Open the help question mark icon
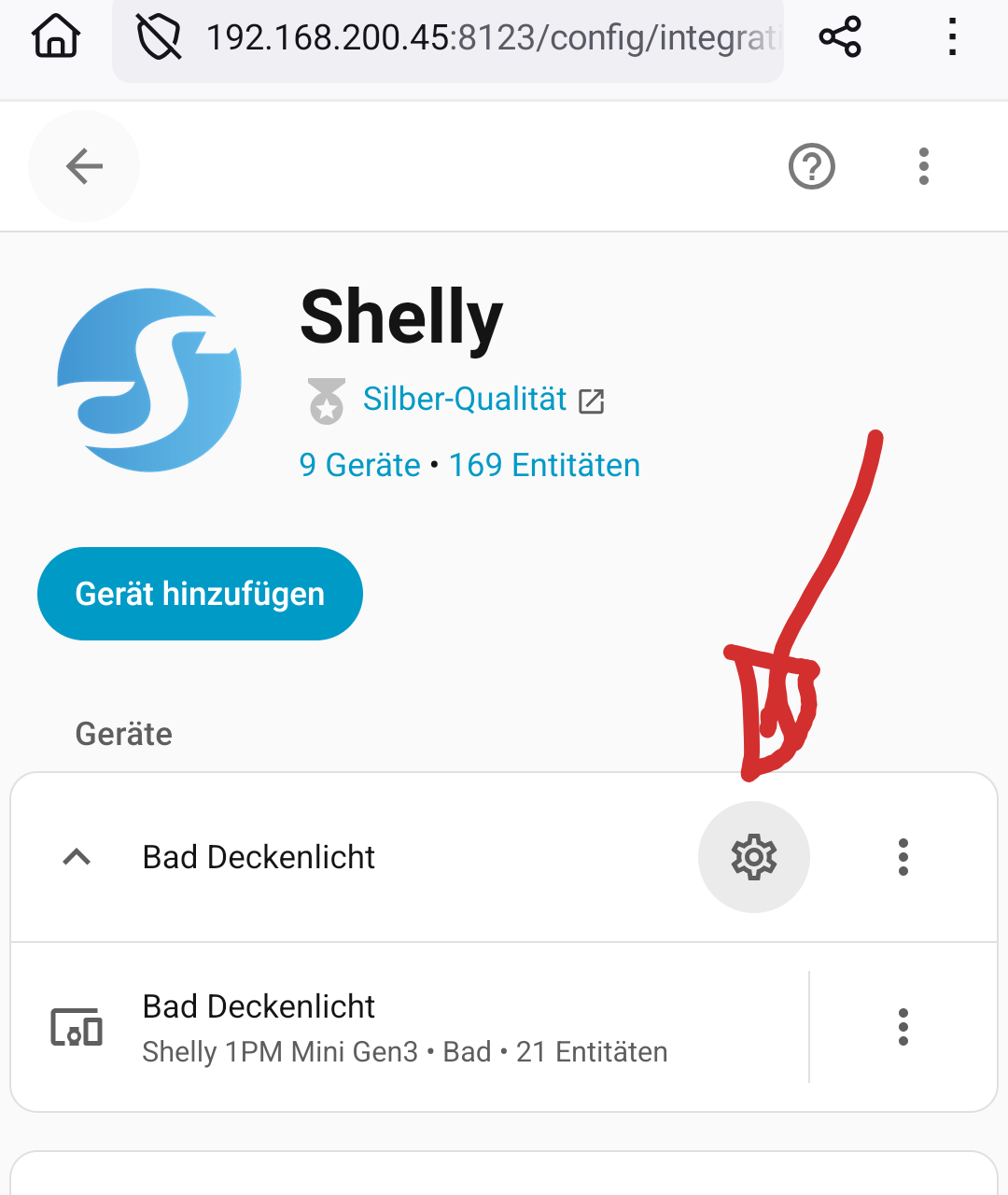This screenshot has height=1195, width=1008. click(x=811, y=167)
